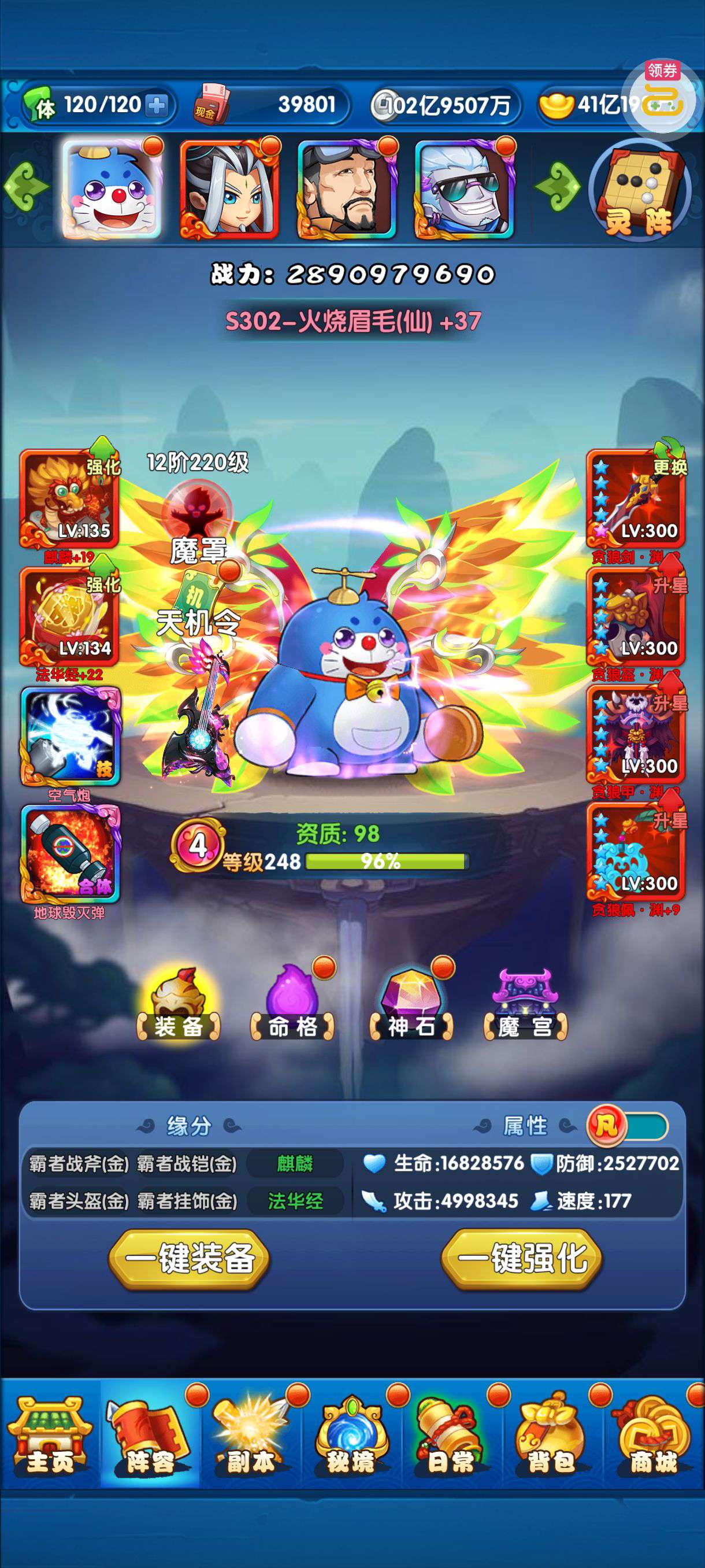Add stamina with the plus button
705x1568 pixels.
(157, 106)
